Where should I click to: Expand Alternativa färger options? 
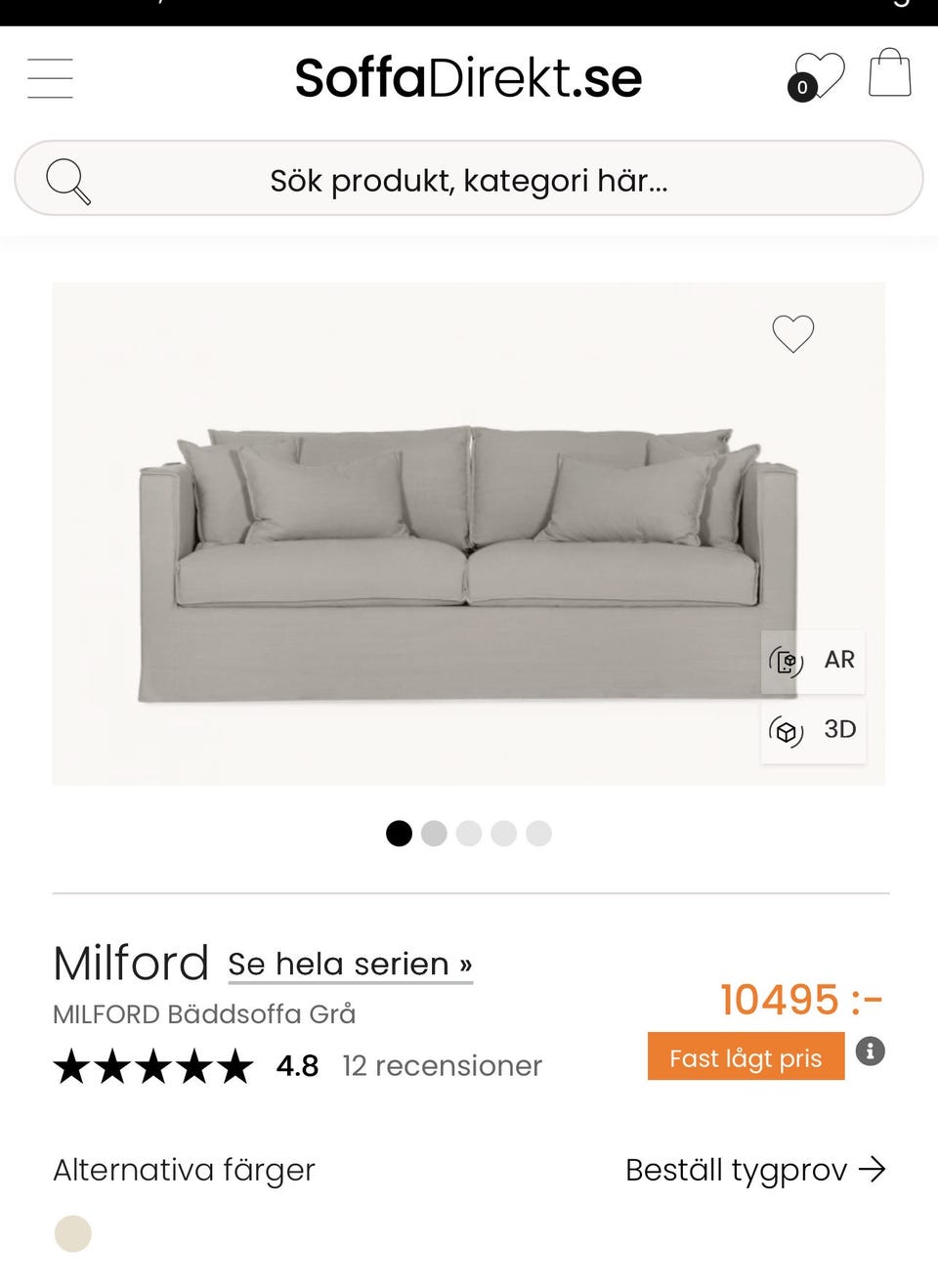tap(184, 1169)
